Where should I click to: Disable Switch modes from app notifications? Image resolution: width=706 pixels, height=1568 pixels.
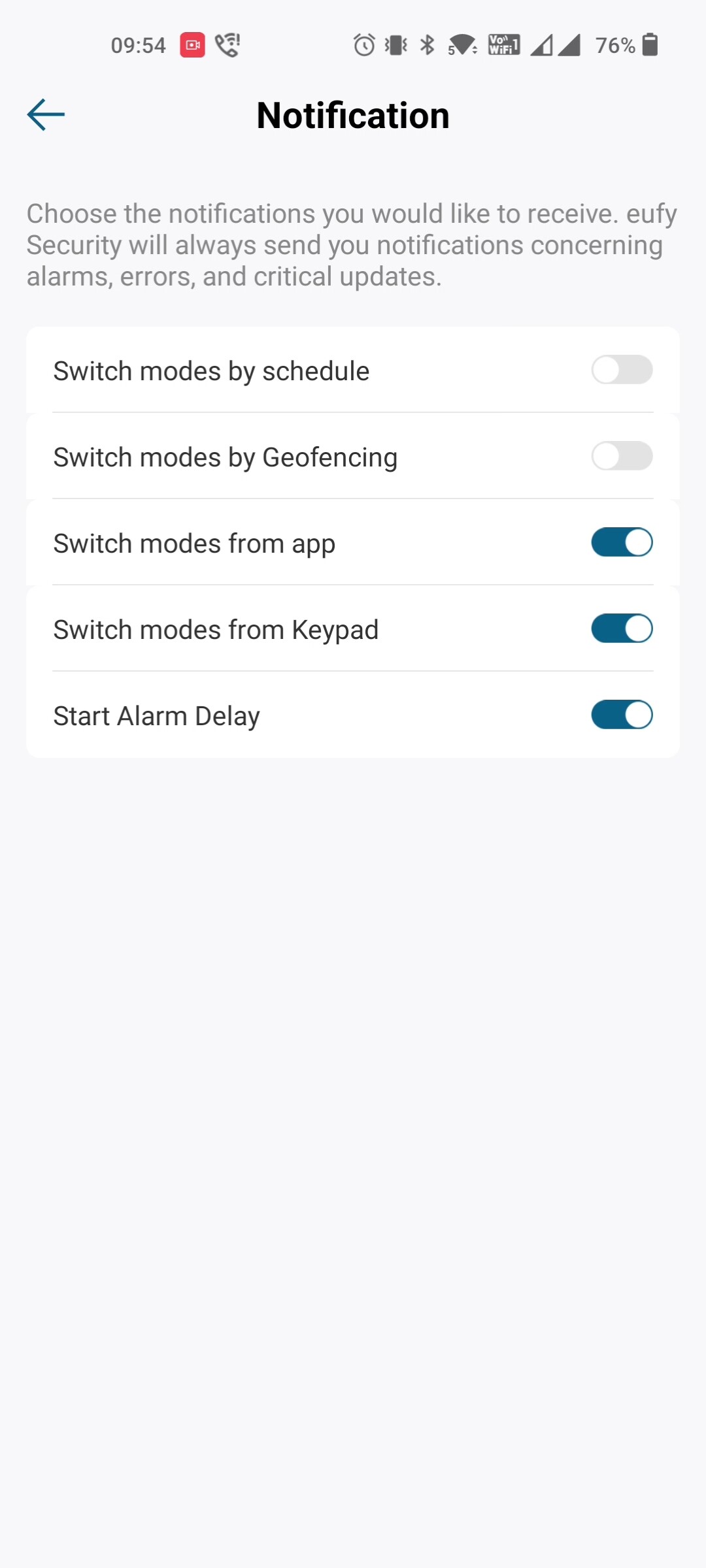click(622, 542)
